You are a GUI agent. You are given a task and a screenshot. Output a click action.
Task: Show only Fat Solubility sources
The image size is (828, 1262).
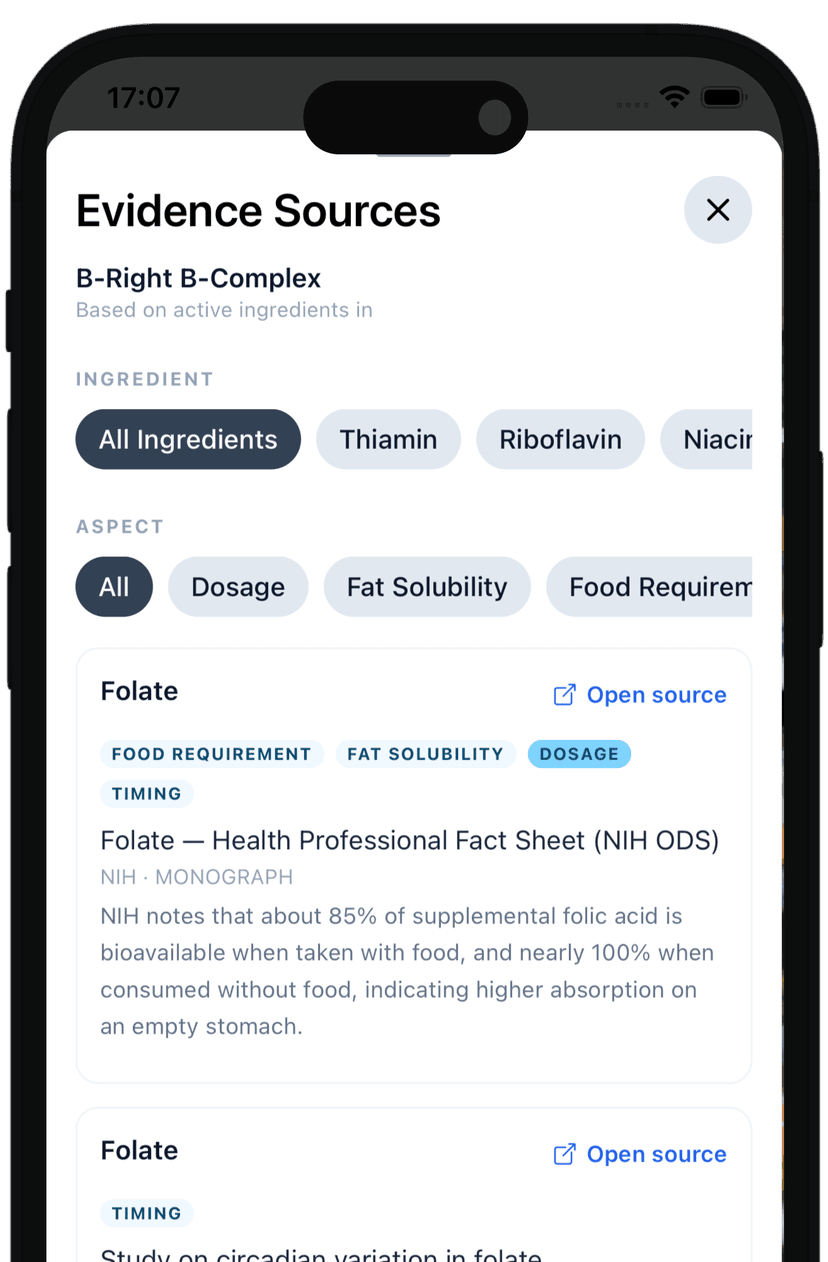pos(427,587)
